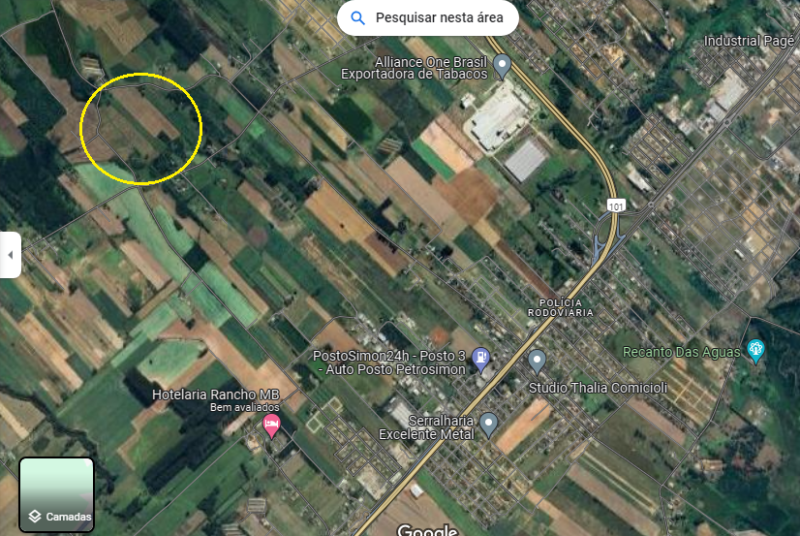Select the PostoSimon 24h gas station pin
The image size is (800, 536).
click(x=482, y=356)
